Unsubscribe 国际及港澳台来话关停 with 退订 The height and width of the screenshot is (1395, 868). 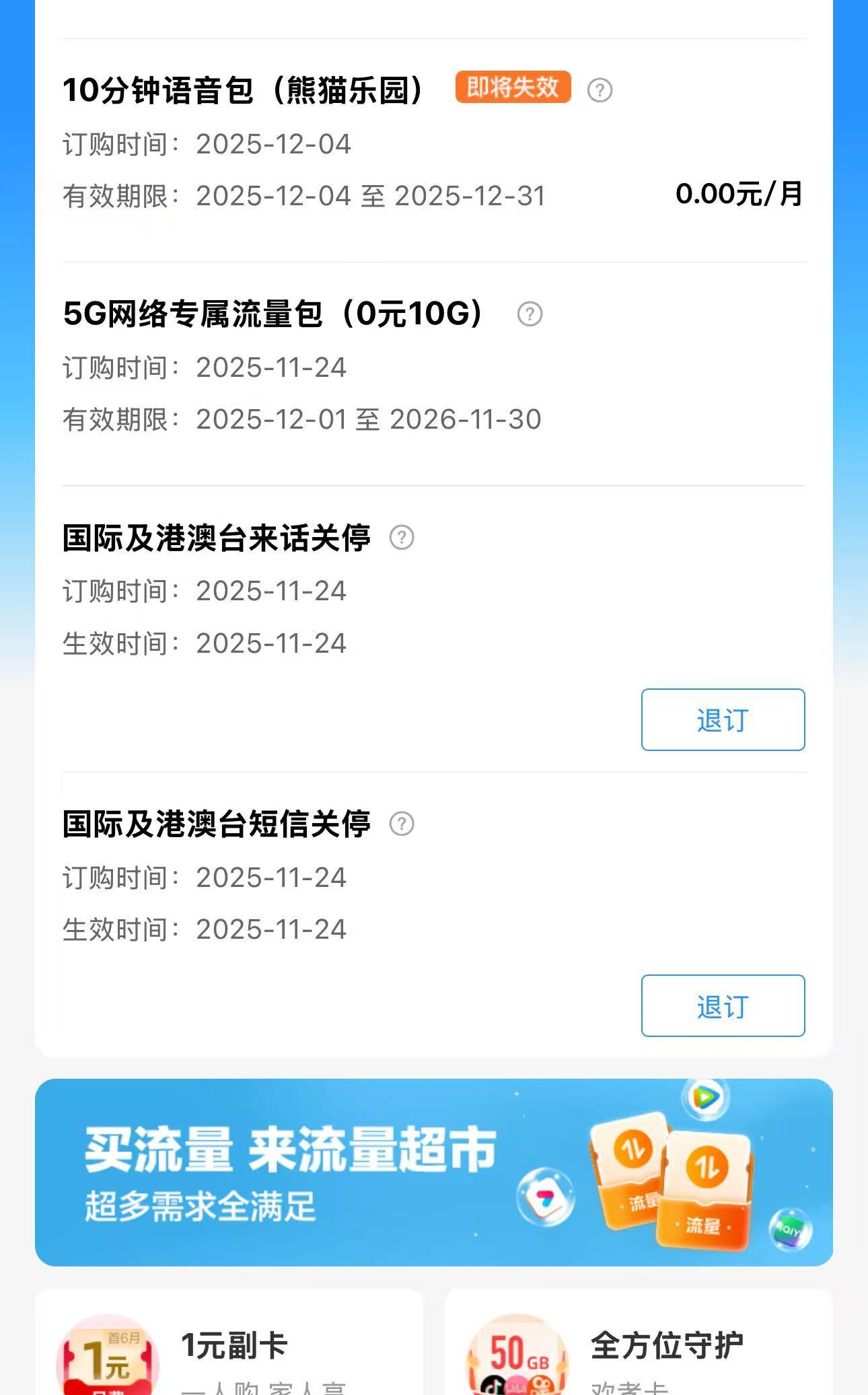(723, 719)
